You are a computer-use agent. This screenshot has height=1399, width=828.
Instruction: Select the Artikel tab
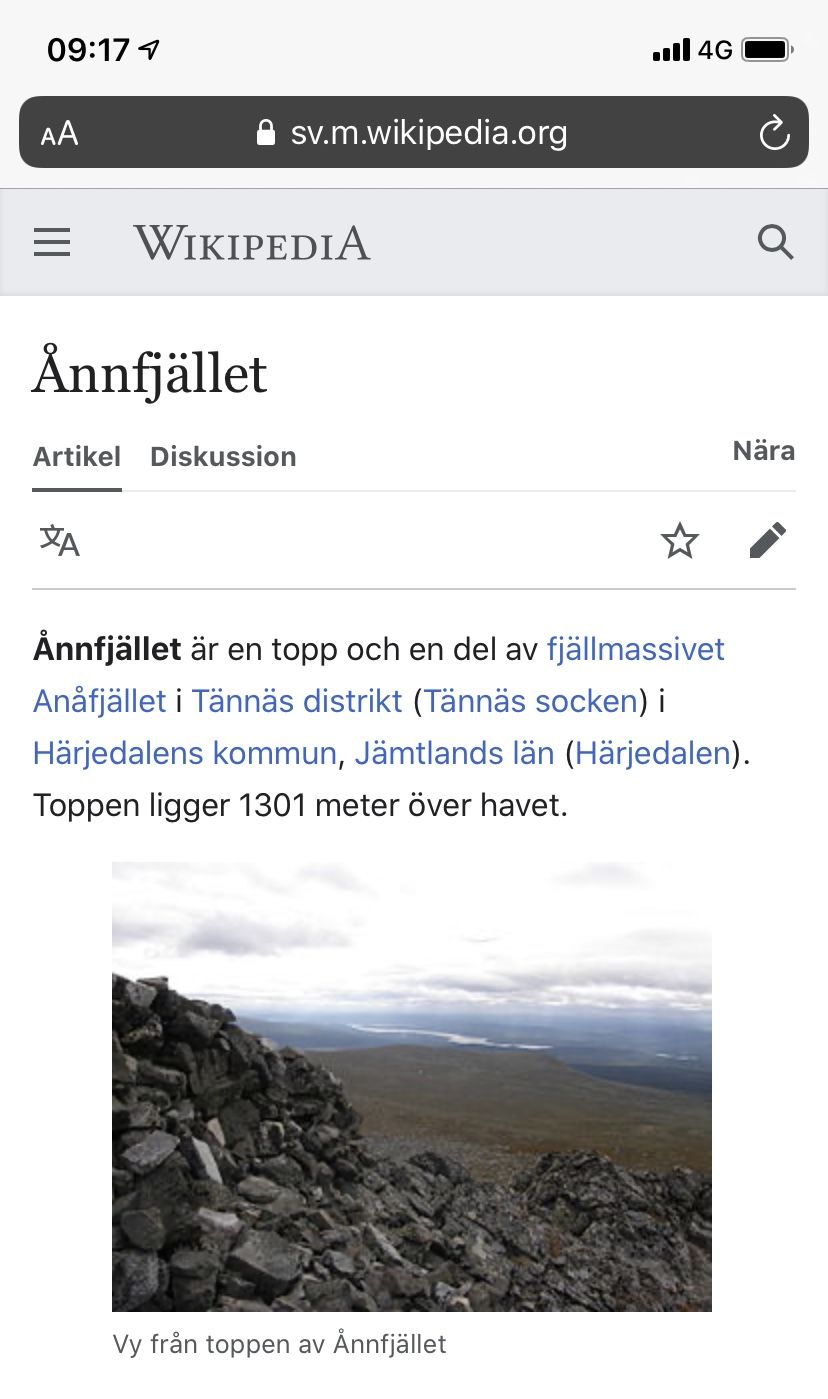tap(77, 457)
